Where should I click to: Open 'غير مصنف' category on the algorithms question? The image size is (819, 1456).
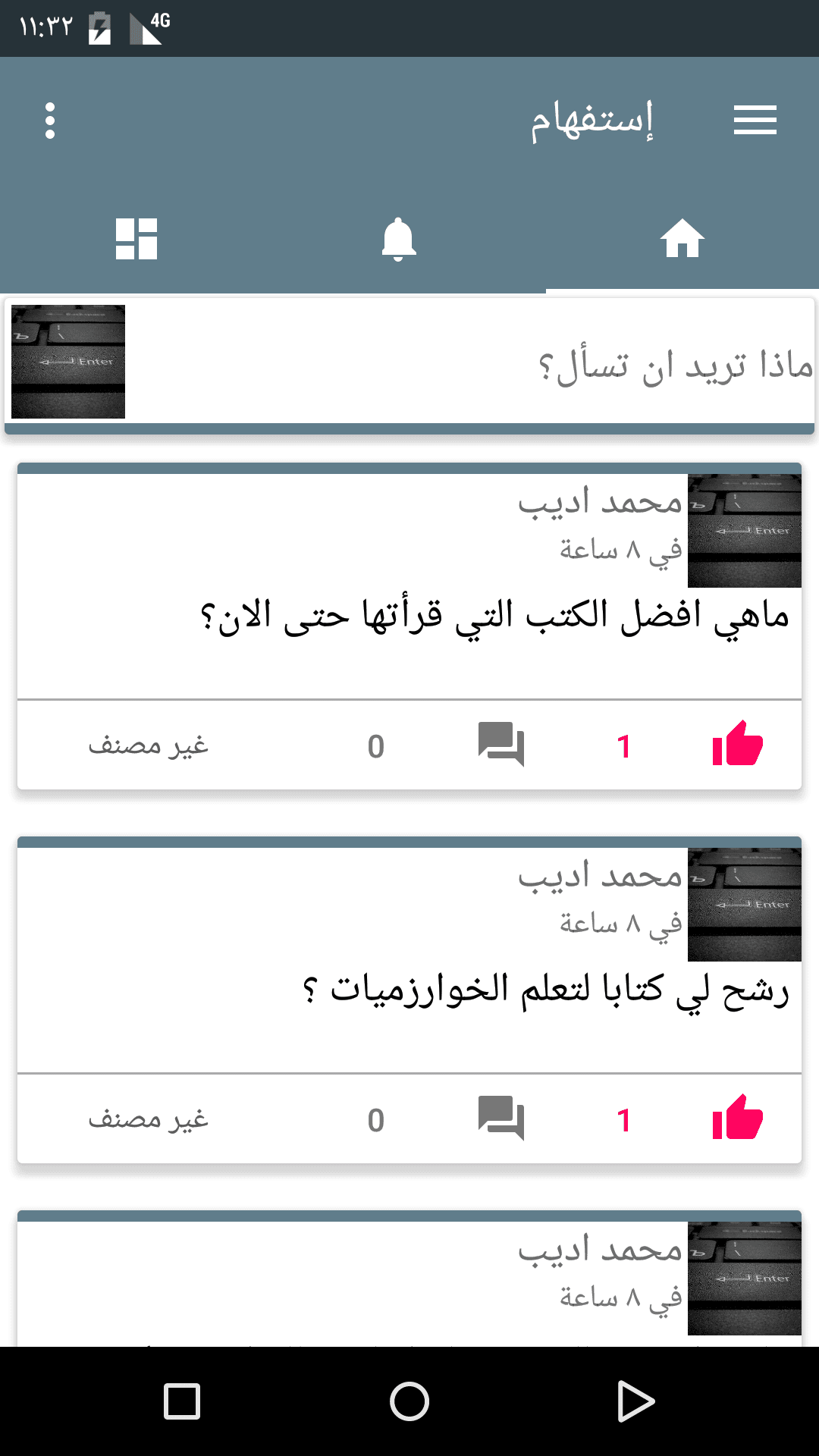point(149,1119)
